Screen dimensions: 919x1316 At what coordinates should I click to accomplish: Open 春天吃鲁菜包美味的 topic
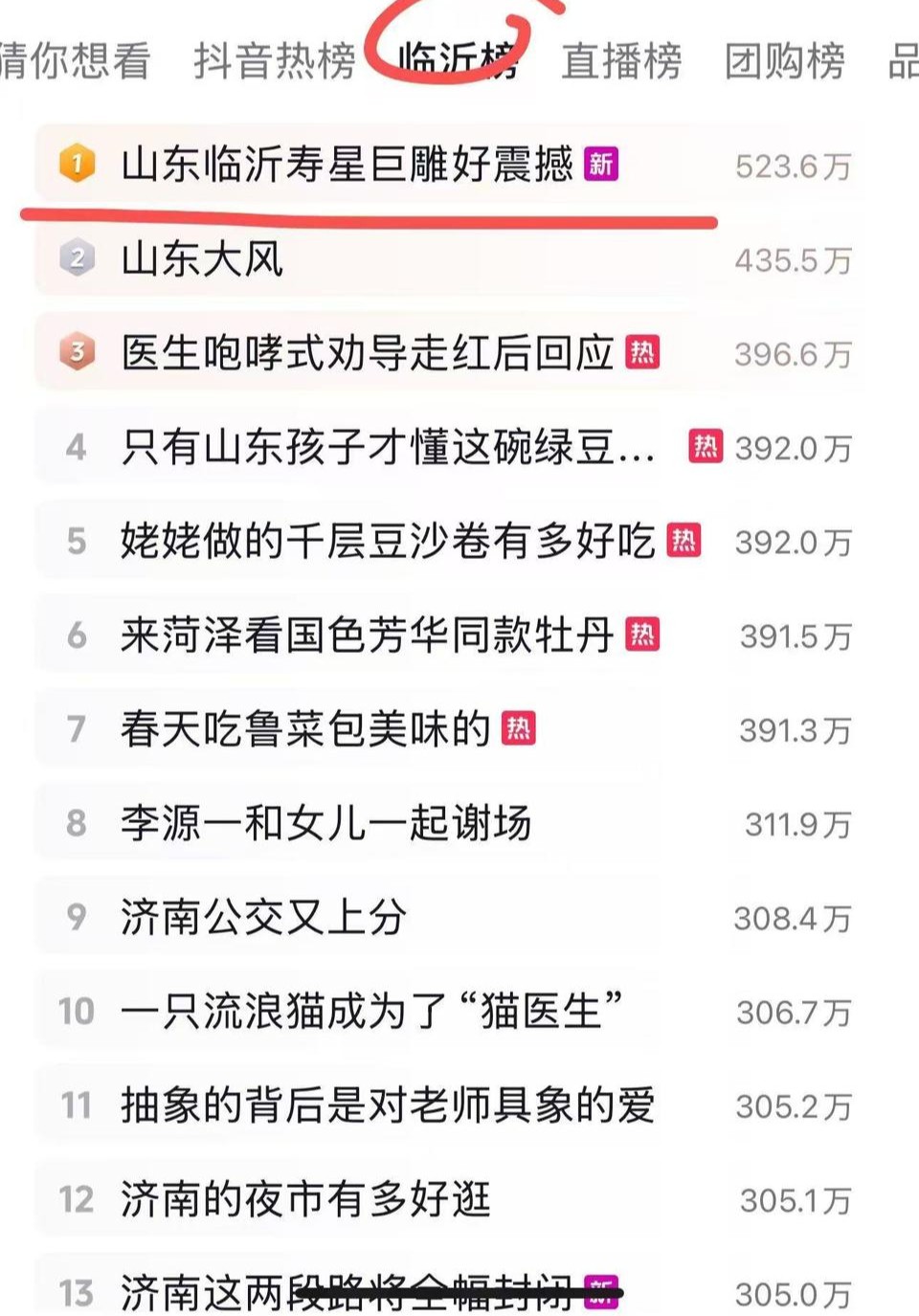point(305,729)
